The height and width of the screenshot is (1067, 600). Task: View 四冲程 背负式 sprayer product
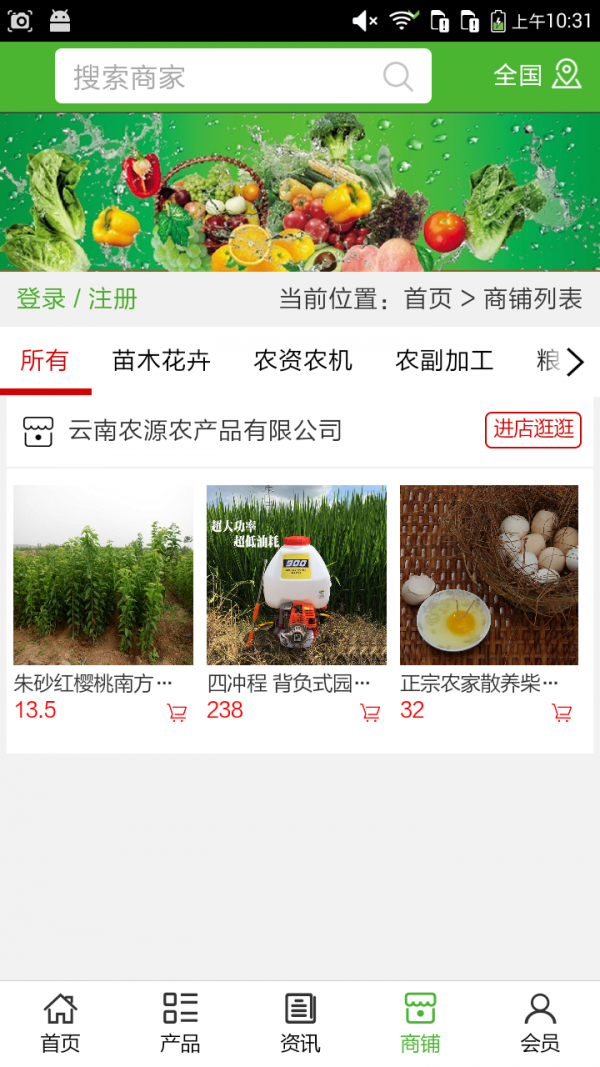tap(296, 575)
